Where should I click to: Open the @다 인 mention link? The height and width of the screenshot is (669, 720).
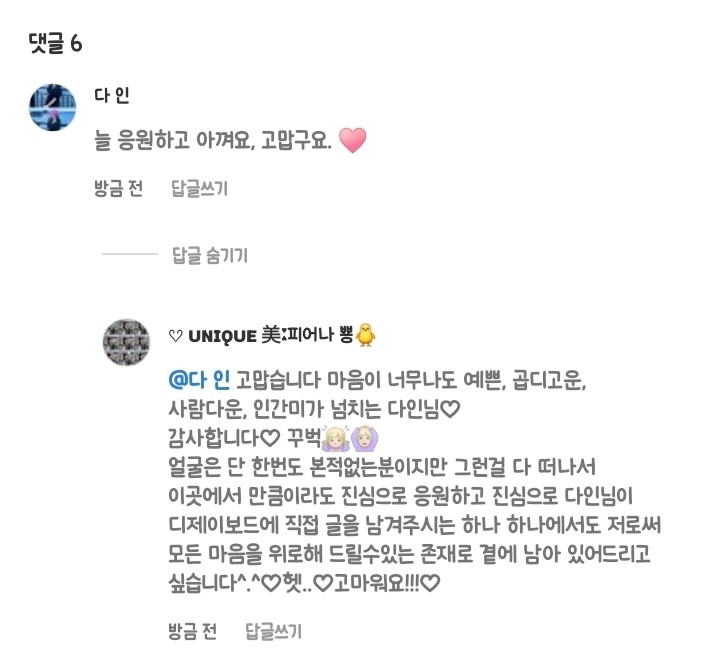pos(200,381)
